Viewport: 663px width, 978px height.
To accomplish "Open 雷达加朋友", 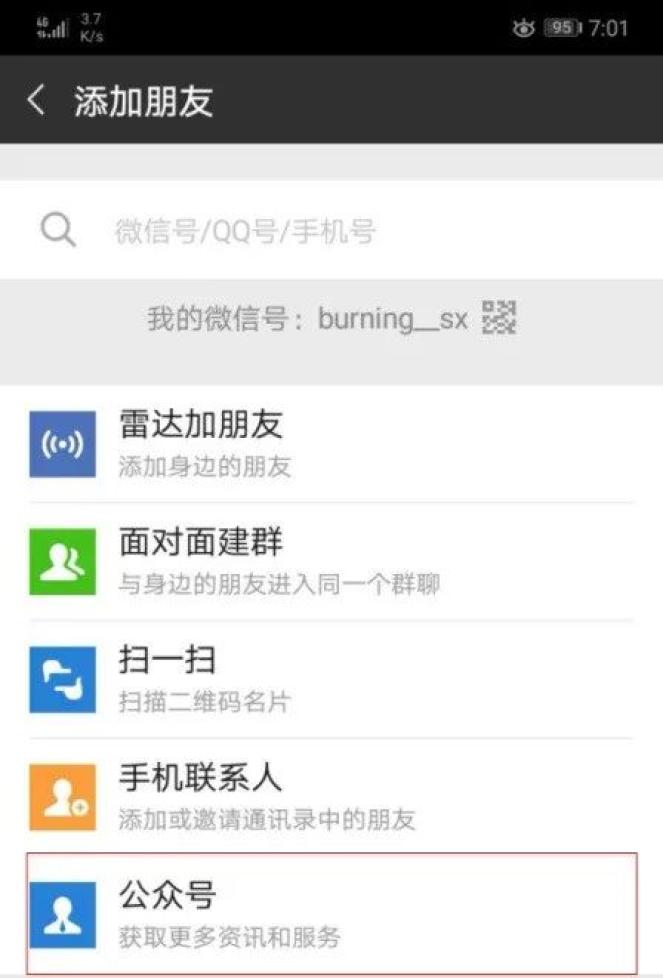I will tap(330, 443).
